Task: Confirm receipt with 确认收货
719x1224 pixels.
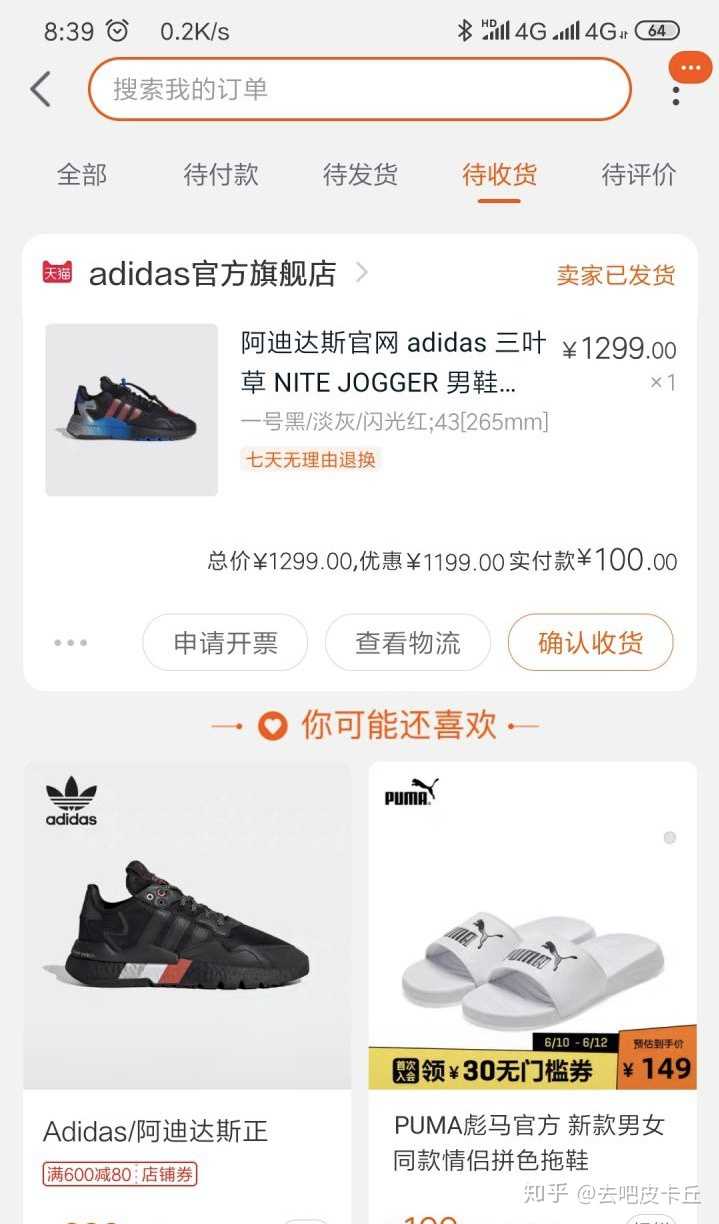Action: pyautogui.click(x=590, y=643)
